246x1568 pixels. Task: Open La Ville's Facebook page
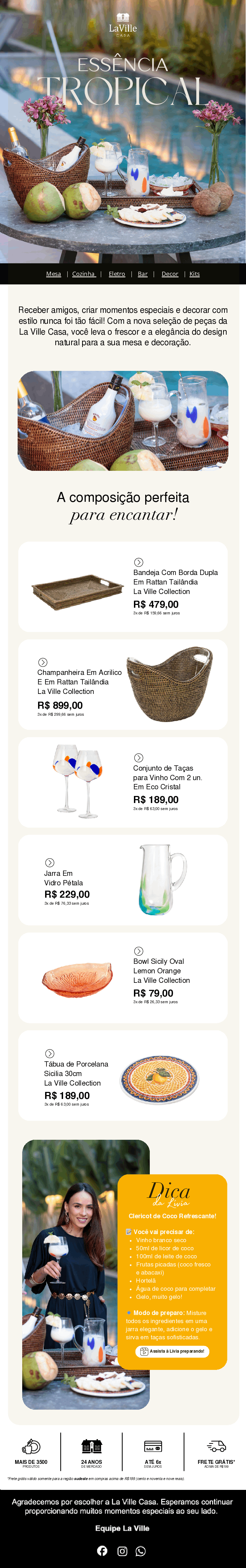click(x=102, y=1550)
